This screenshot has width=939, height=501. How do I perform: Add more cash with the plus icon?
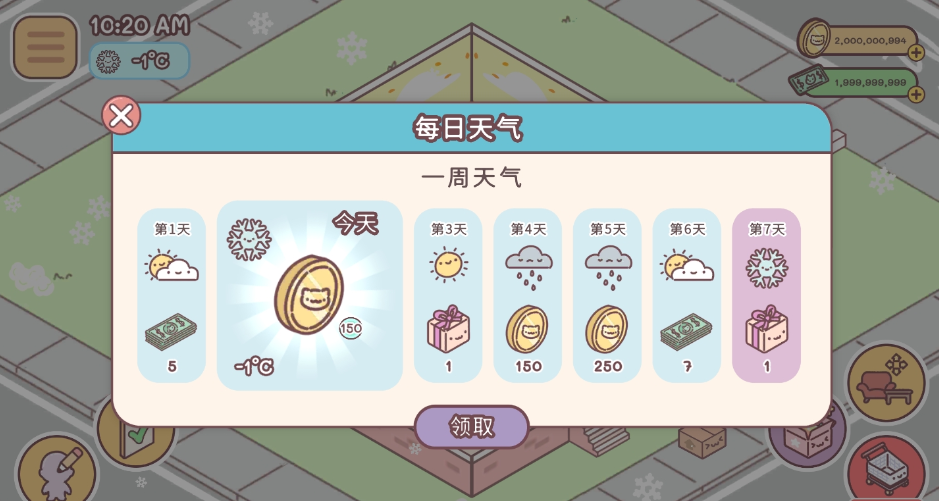pos(916,94)
